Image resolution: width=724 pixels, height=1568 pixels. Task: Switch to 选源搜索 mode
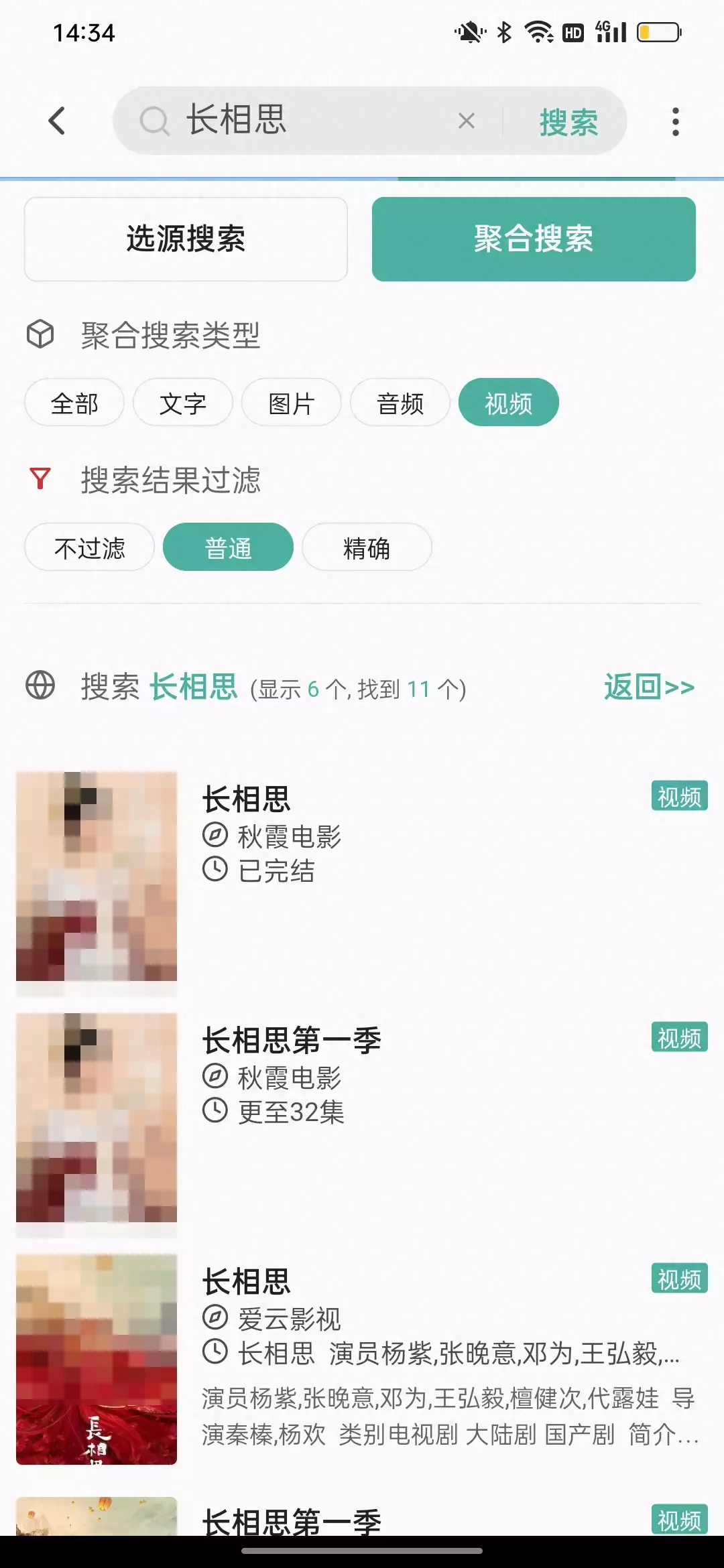[x=186, y=239]
